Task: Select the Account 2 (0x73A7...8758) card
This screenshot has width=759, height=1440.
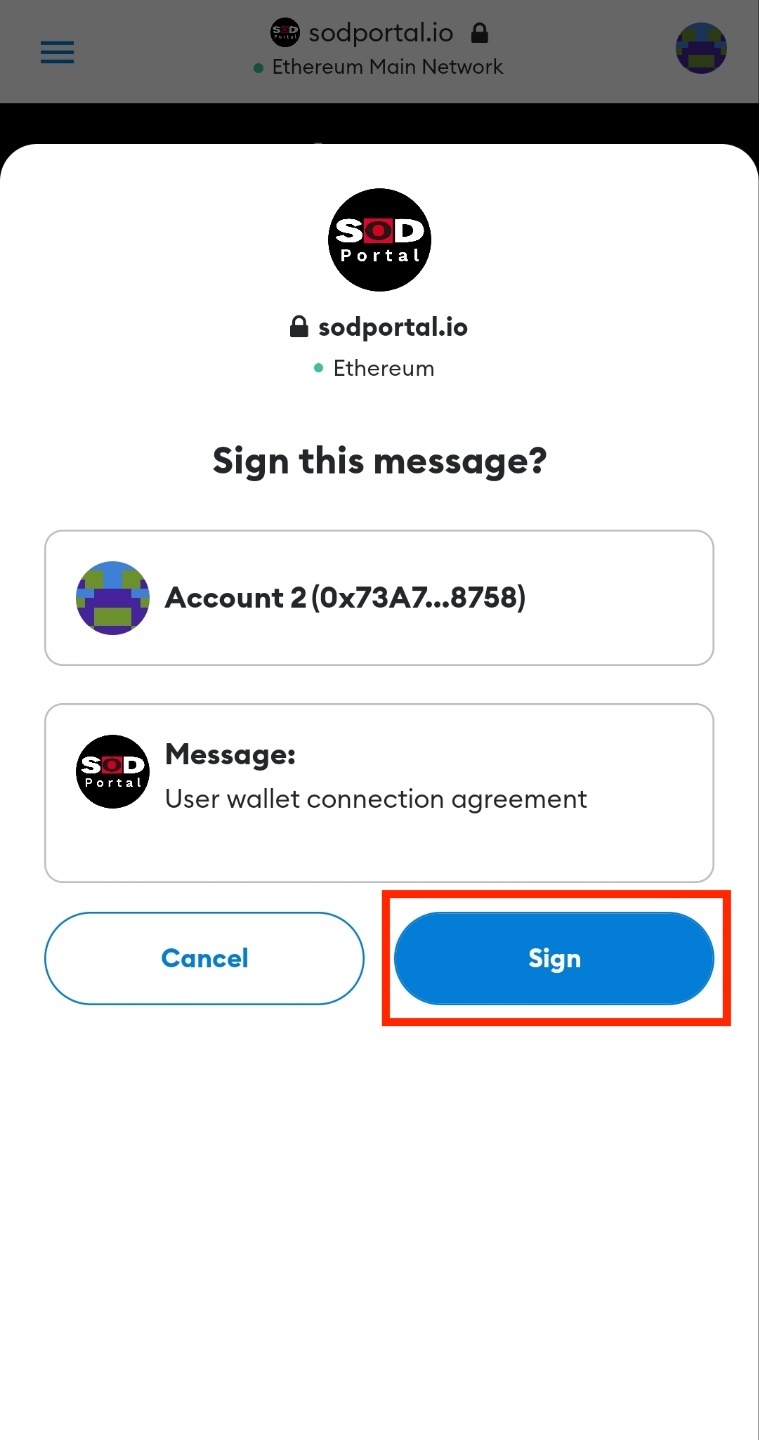Action: [378, 598]
